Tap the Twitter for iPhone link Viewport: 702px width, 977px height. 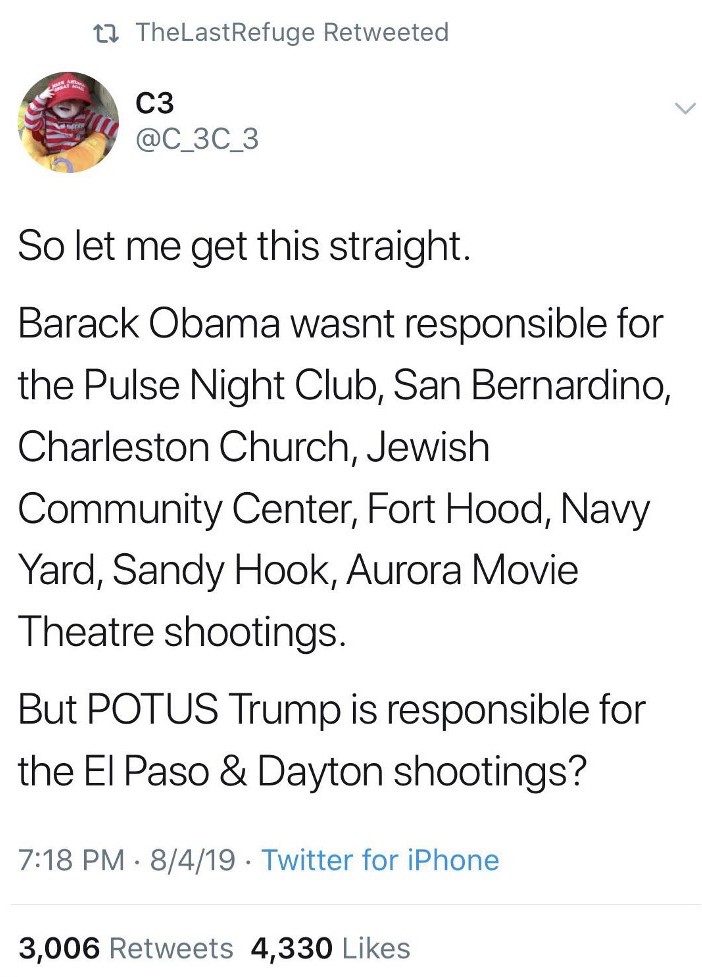[x=379, y=860]
